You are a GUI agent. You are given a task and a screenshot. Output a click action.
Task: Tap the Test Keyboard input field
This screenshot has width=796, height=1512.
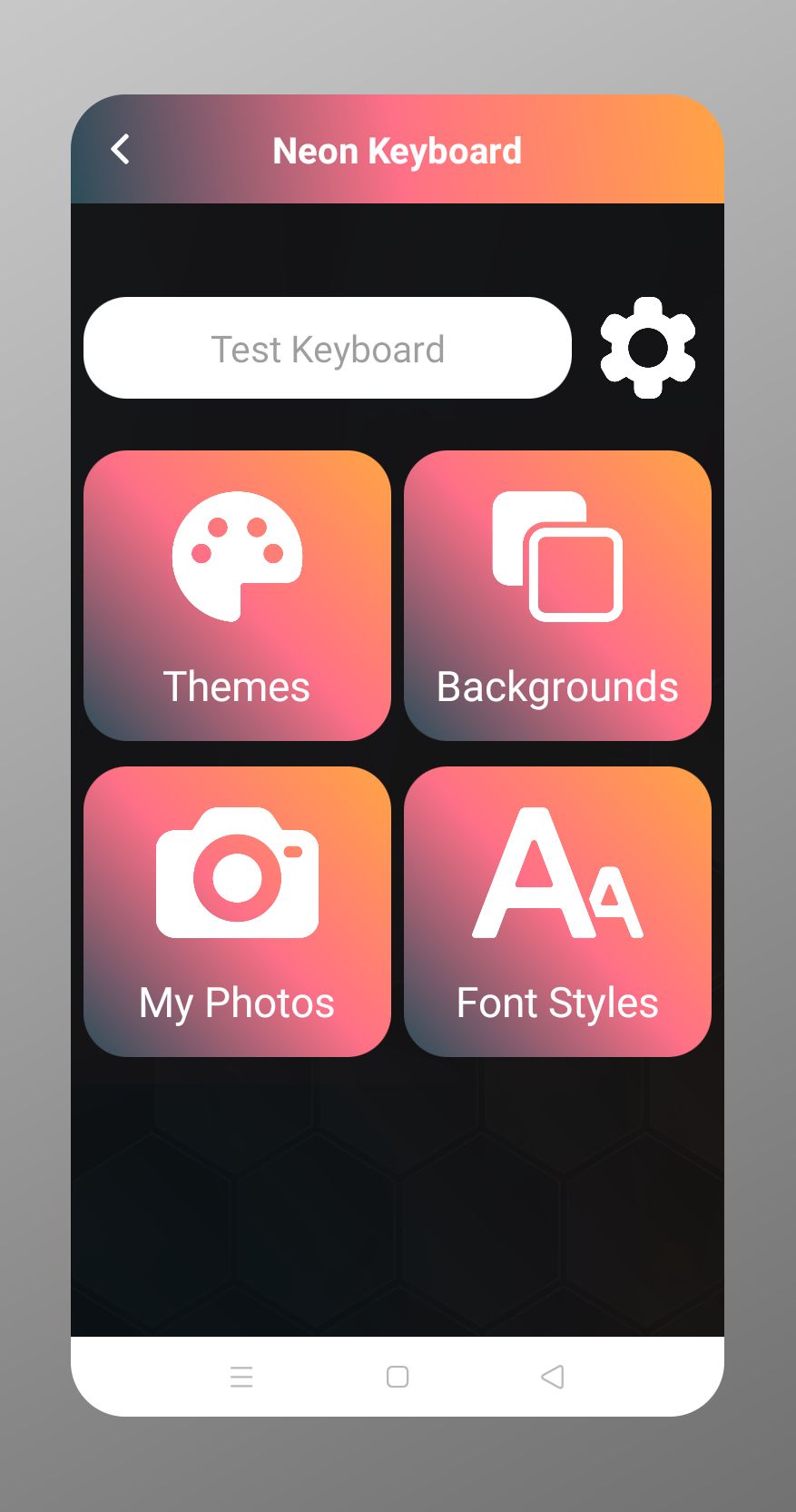click(328, 349)
